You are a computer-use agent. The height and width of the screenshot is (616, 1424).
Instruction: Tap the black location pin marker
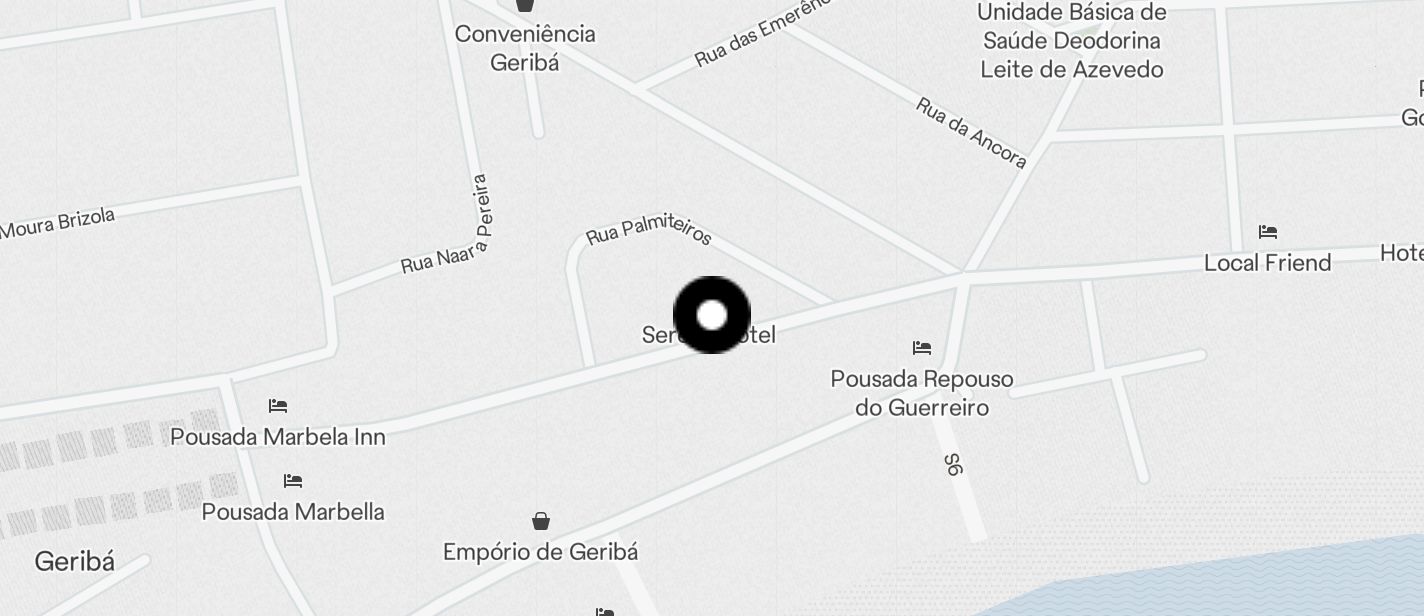[x=711, y=315]
